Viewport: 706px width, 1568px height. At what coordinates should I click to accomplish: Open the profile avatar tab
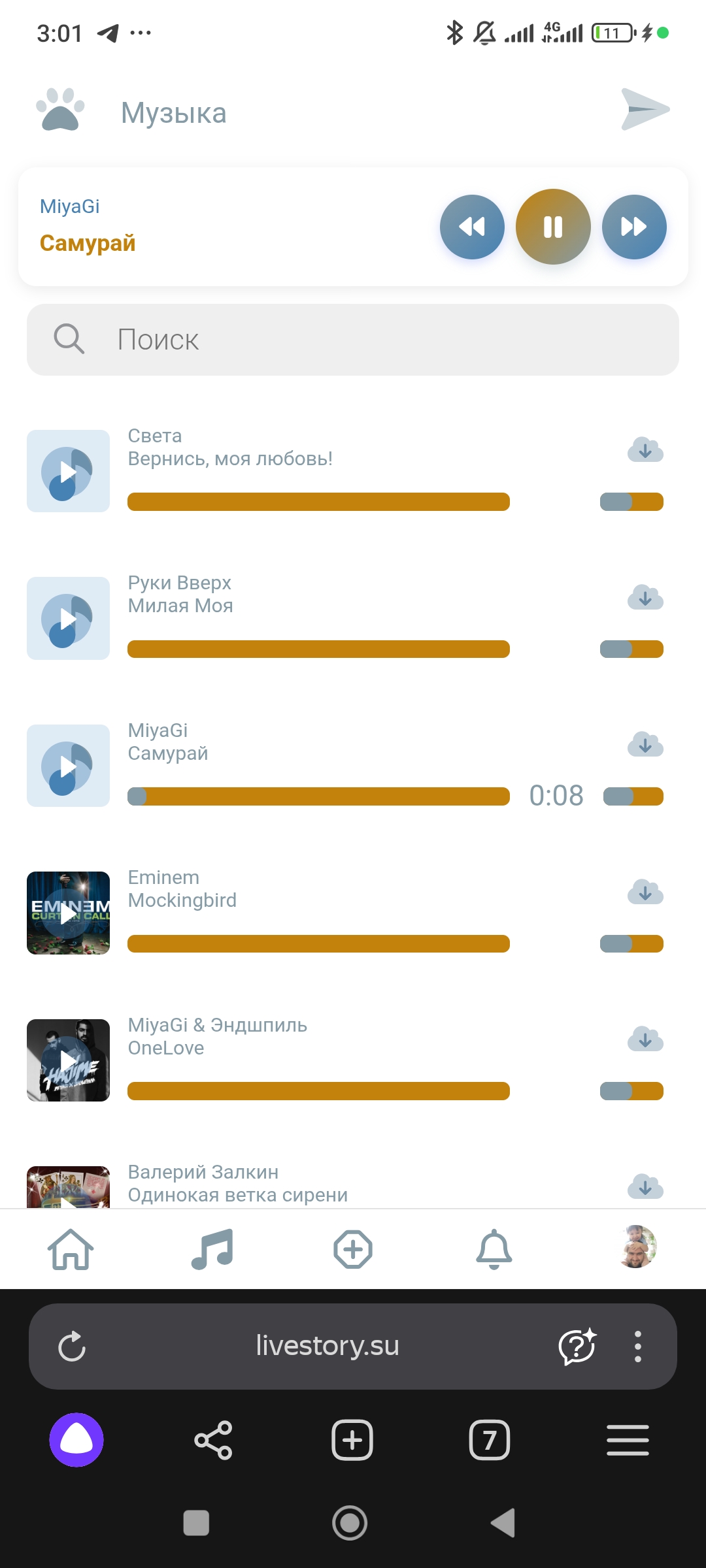pos(637,1247)
